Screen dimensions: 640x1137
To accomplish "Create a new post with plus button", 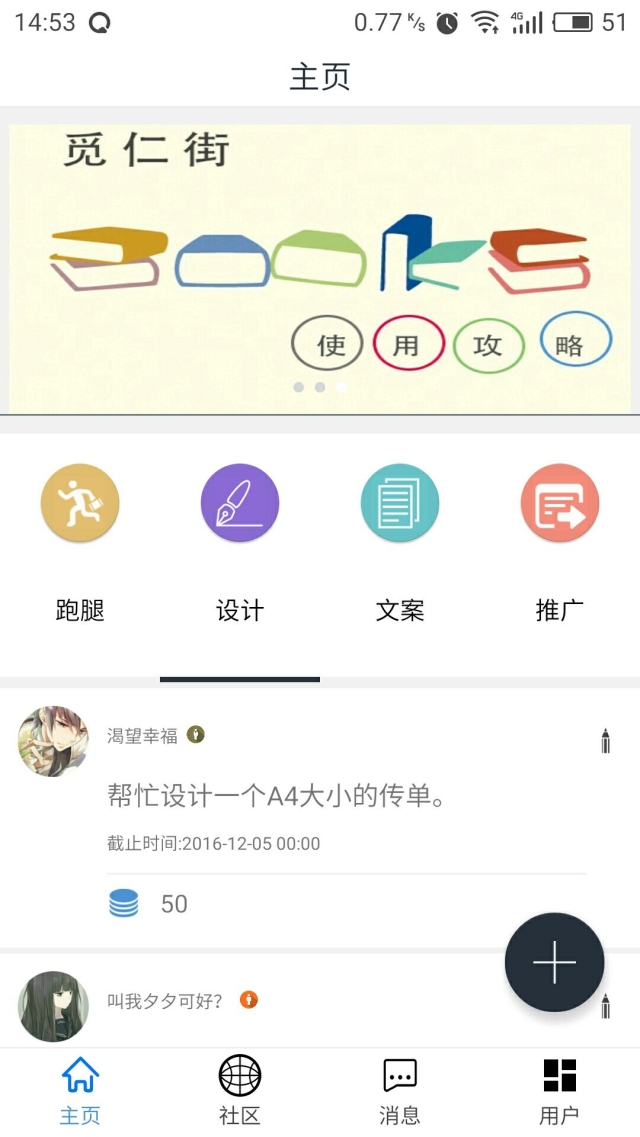I will click(x=554, y=962).
